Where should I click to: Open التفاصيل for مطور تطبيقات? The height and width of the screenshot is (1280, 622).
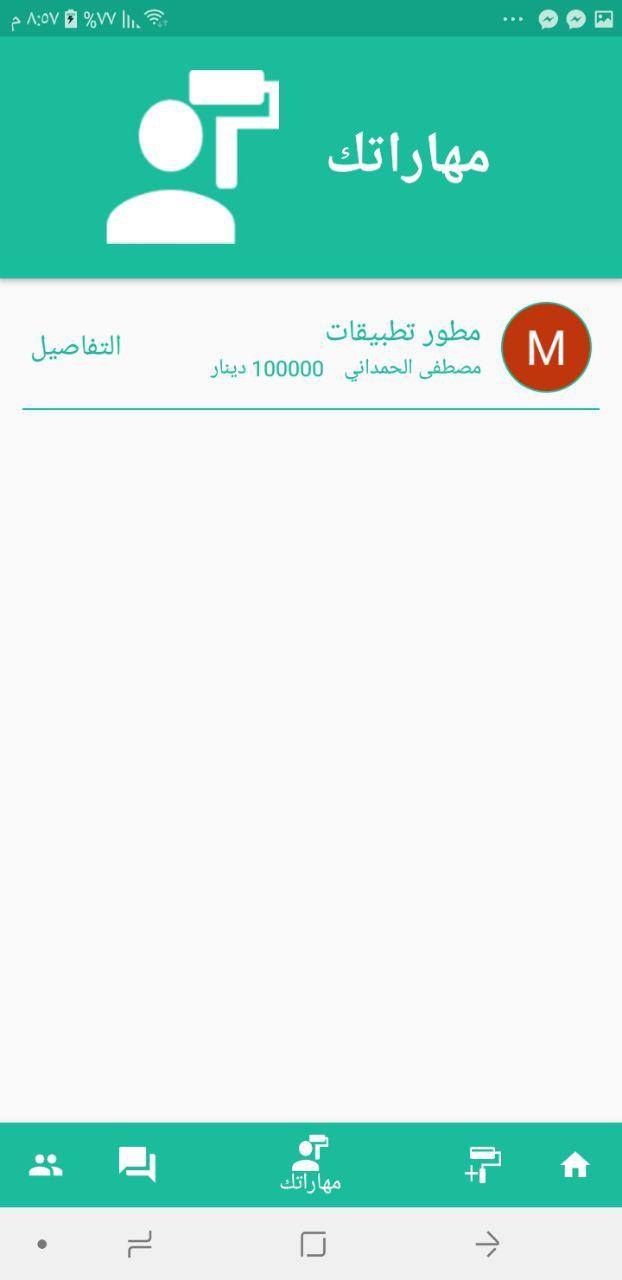coord(76,347)
